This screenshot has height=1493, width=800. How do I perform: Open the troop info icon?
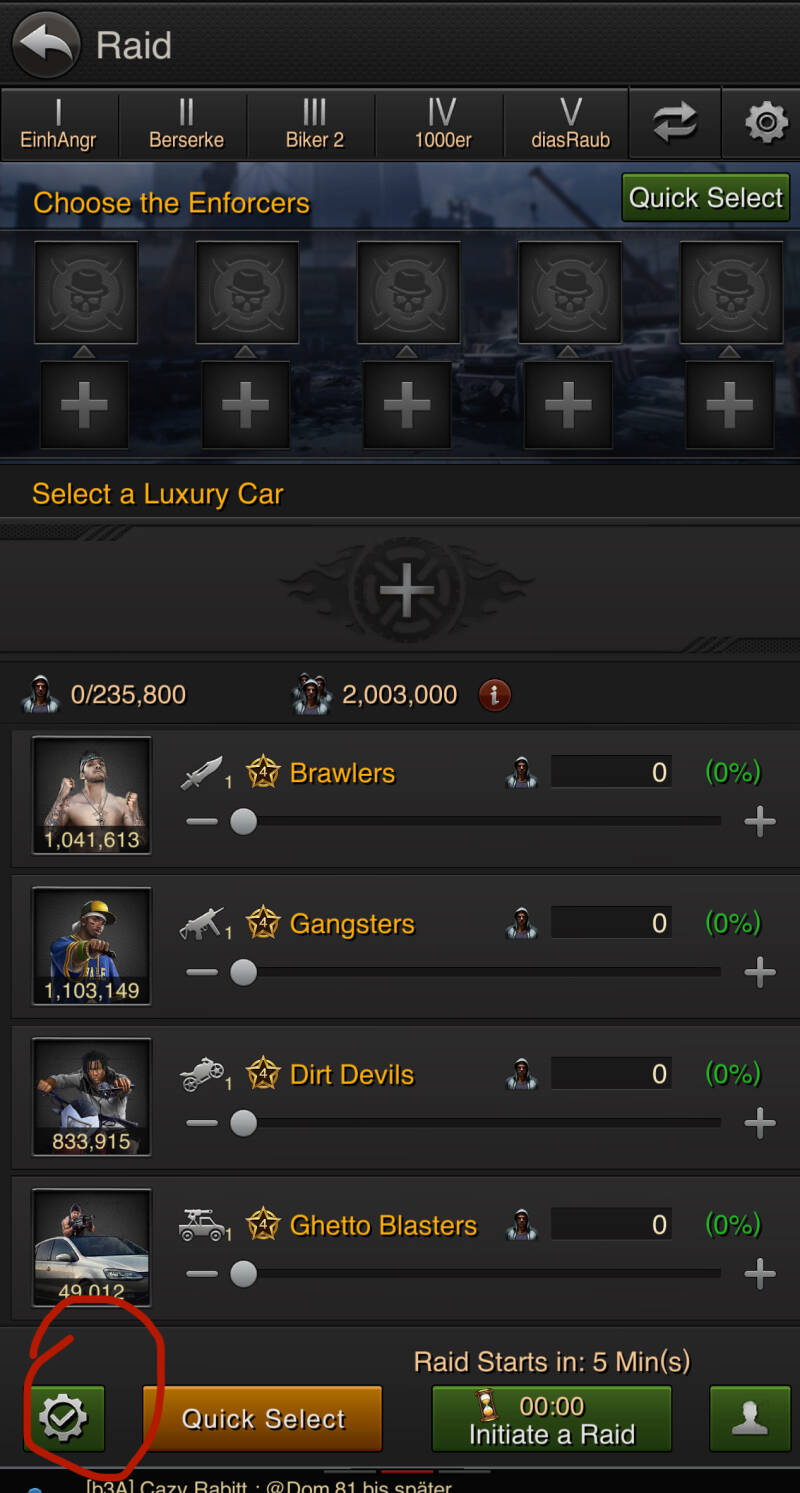493,695
